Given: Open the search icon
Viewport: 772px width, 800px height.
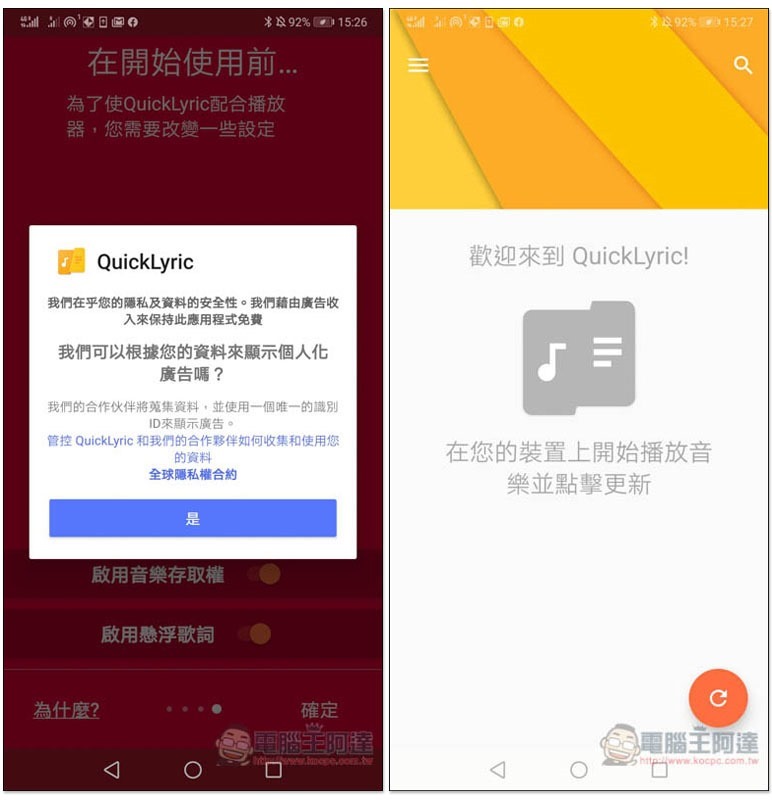Looking at the screenshot, I should [742, 65].
